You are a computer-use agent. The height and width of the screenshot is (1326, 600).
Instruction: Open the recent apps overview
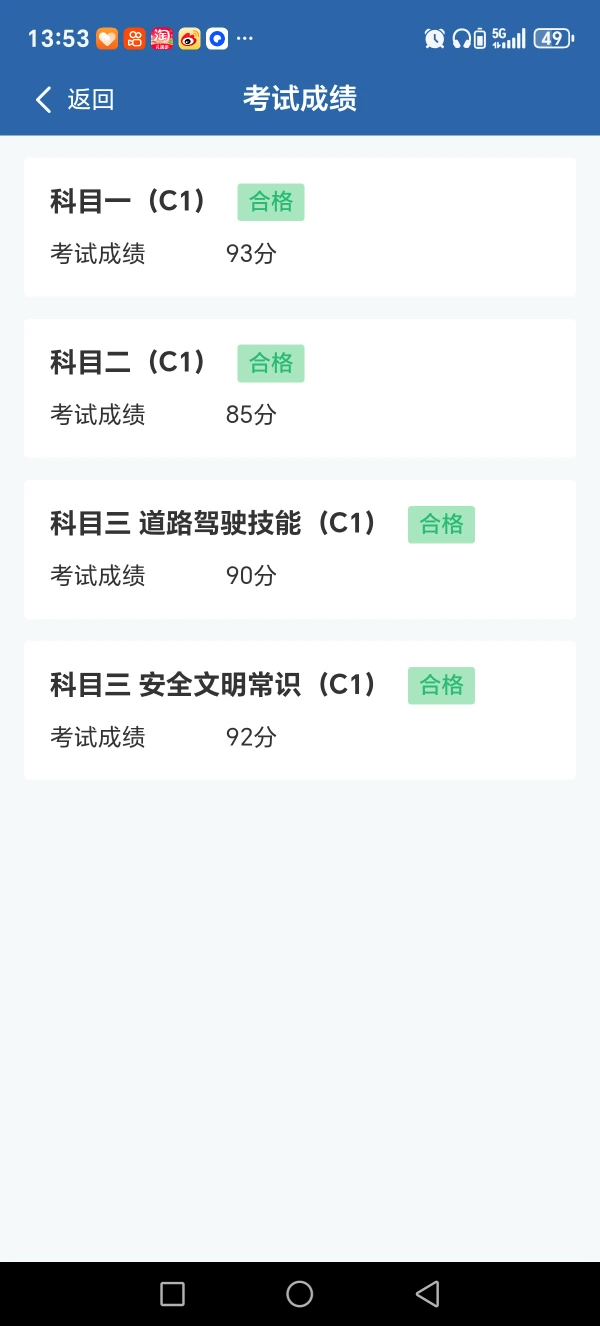coord(172,1294)
